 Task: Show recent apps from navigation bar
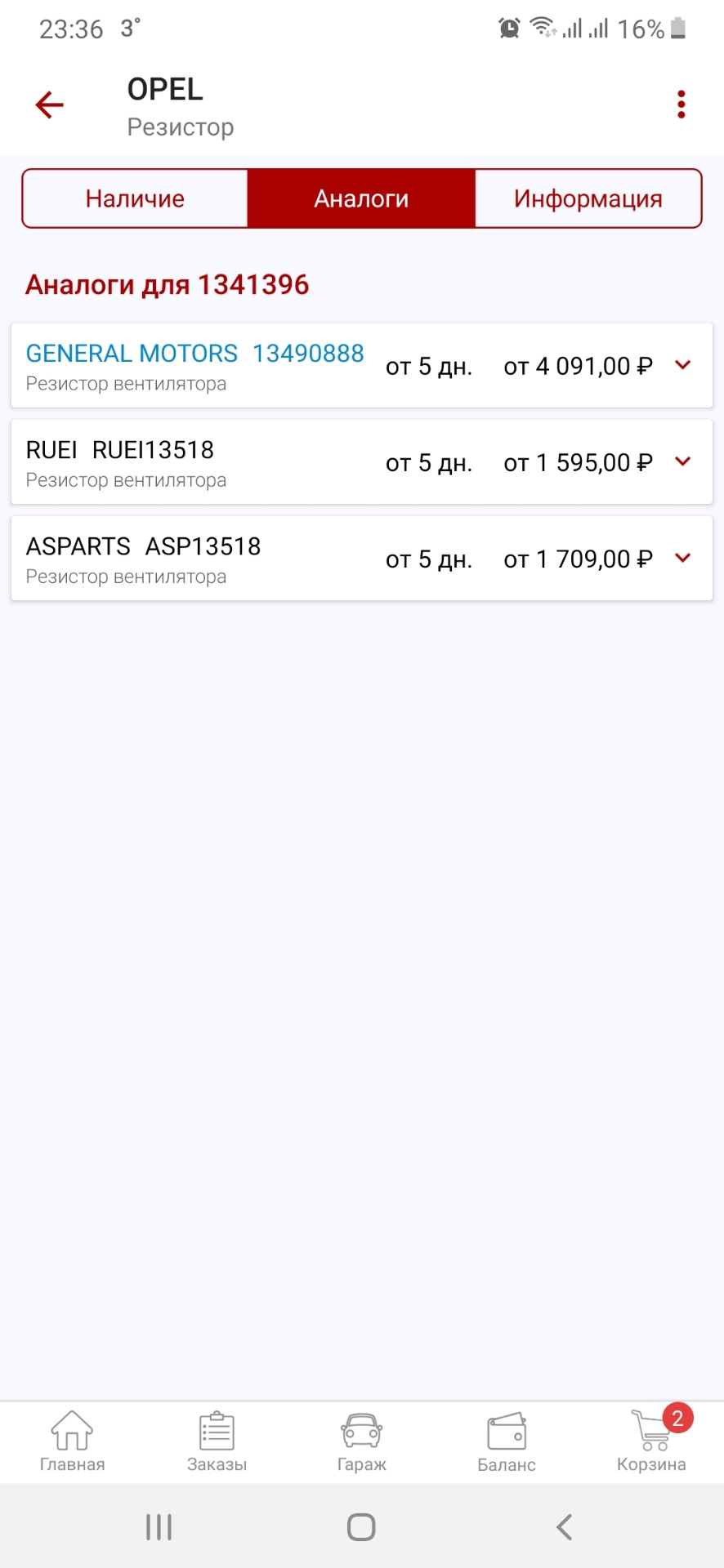(159, 1527)
